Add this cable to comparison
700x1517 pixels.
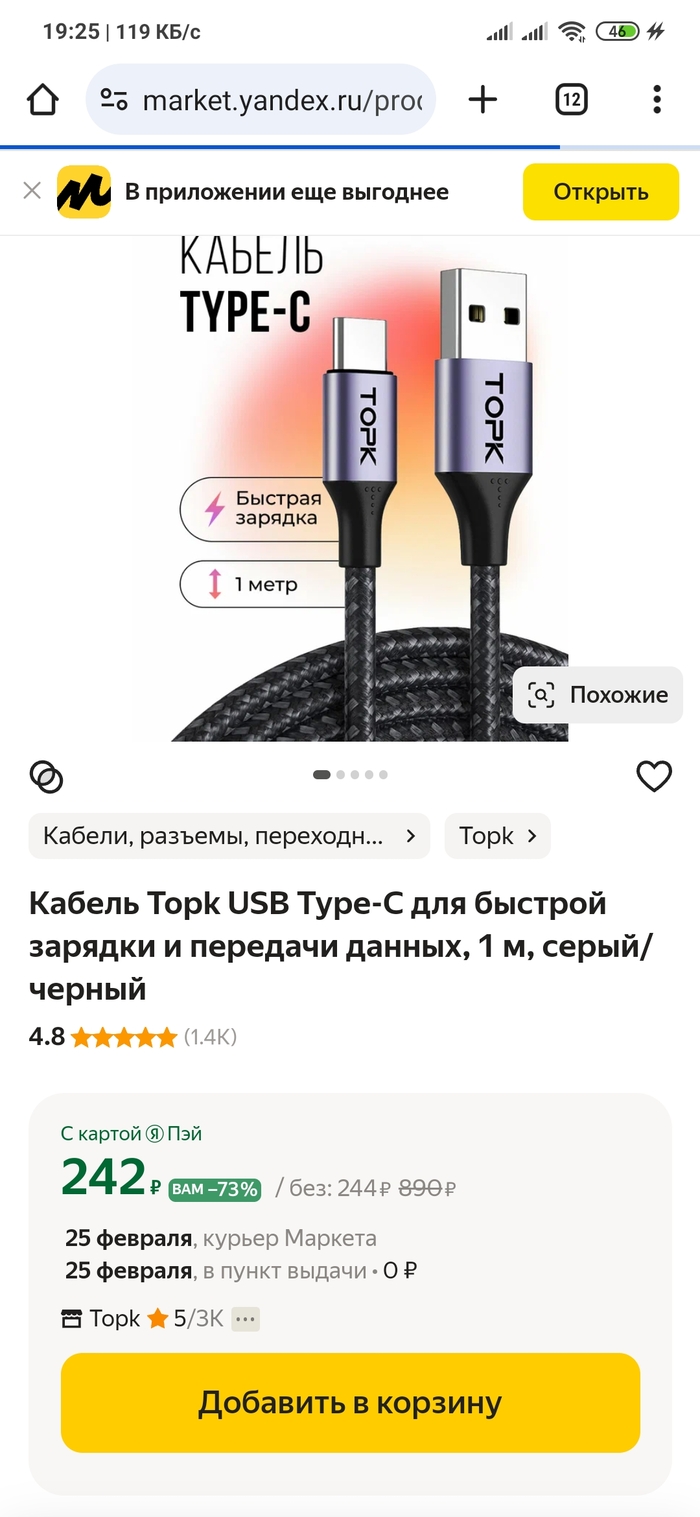coord(46,775)
